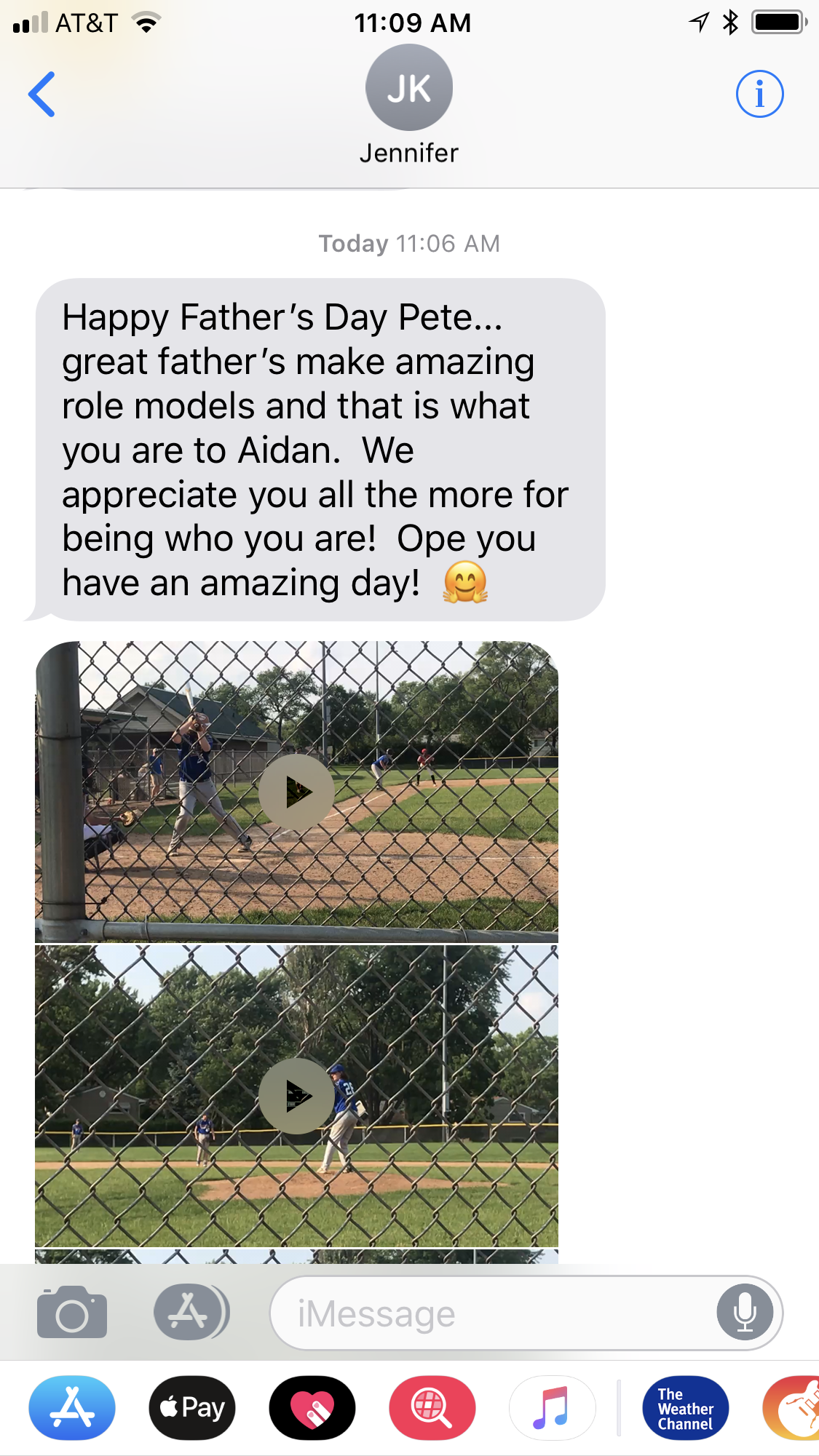The height and width of the screenshot is (1456, 819).
Task: Open the images search app
Action: [x=432, y=1408]
